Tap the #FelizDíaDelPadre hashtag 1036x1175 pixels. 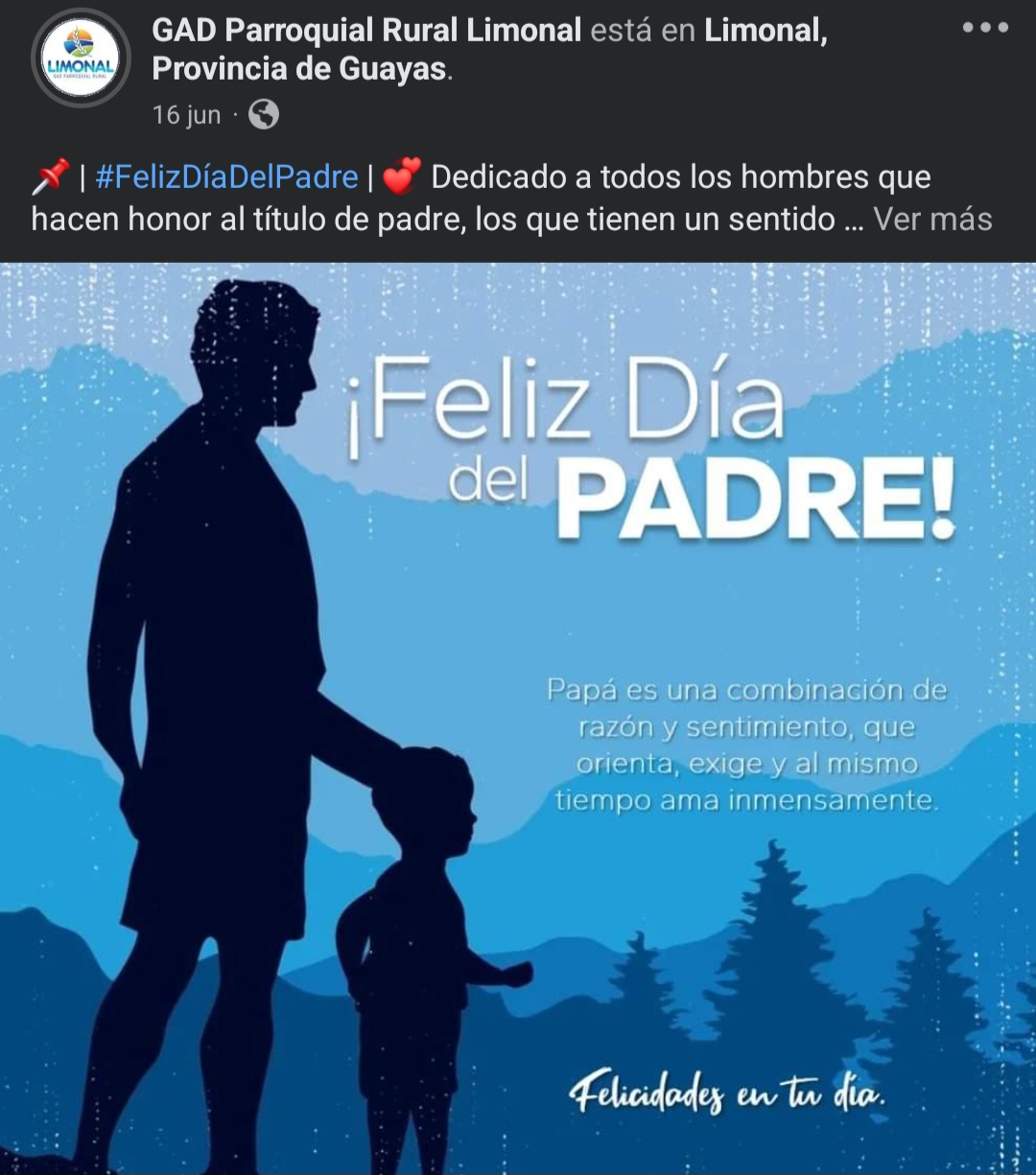[x=227, y=177]
